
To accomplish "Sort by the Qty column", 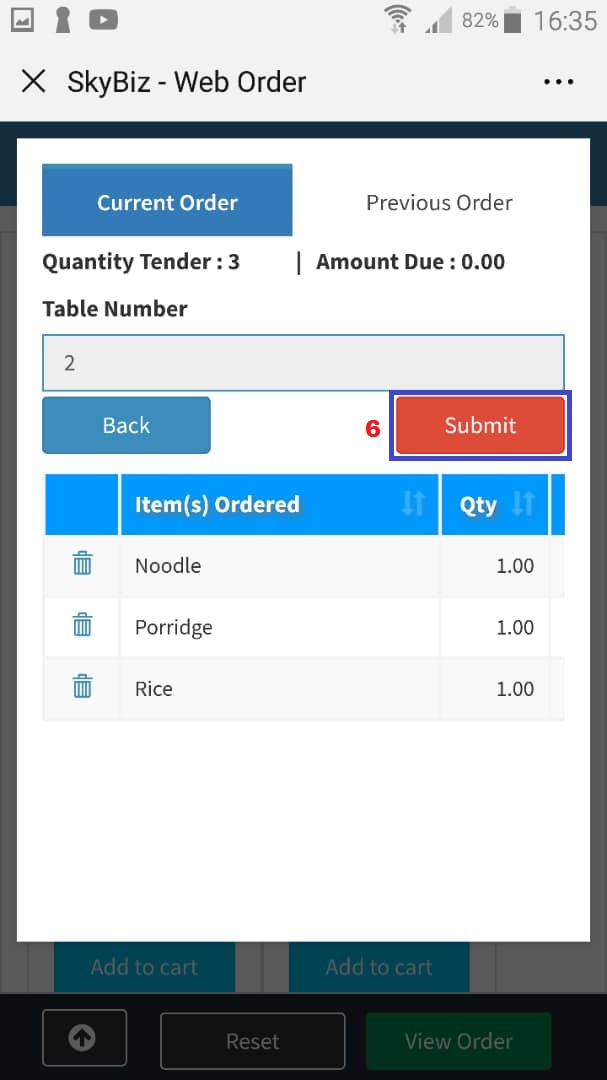I will point(522,504).
